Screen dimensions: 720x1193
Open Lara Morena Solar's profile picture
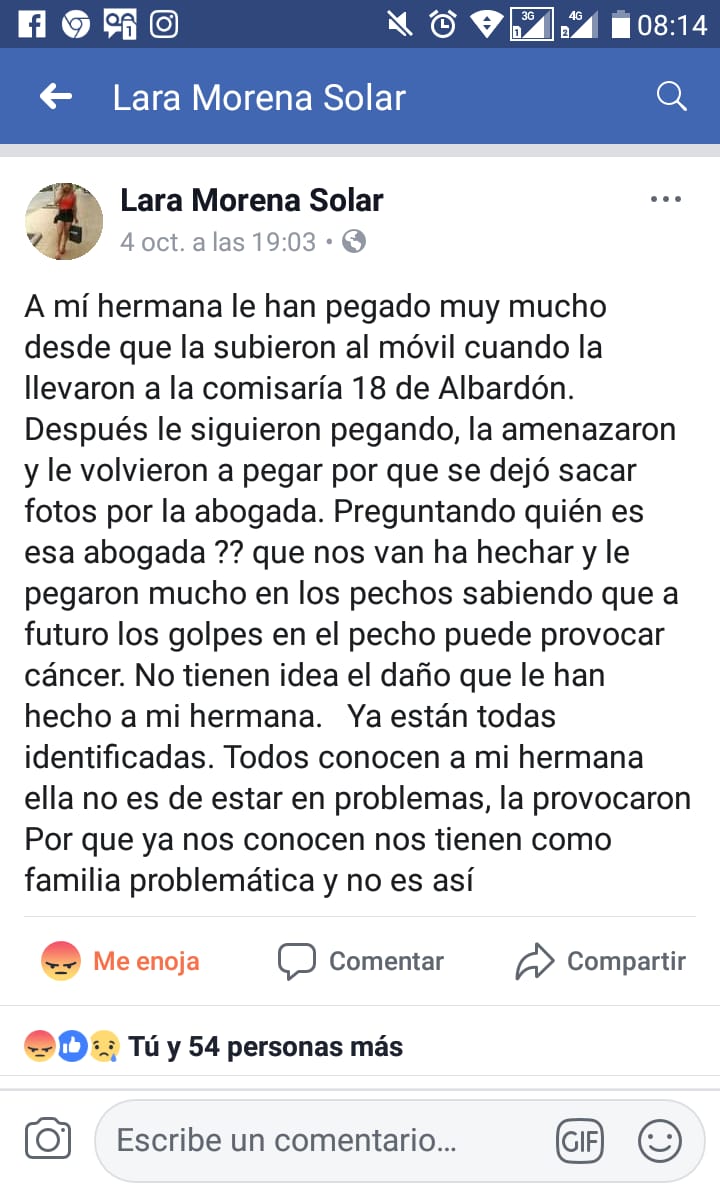pos(64,221)
